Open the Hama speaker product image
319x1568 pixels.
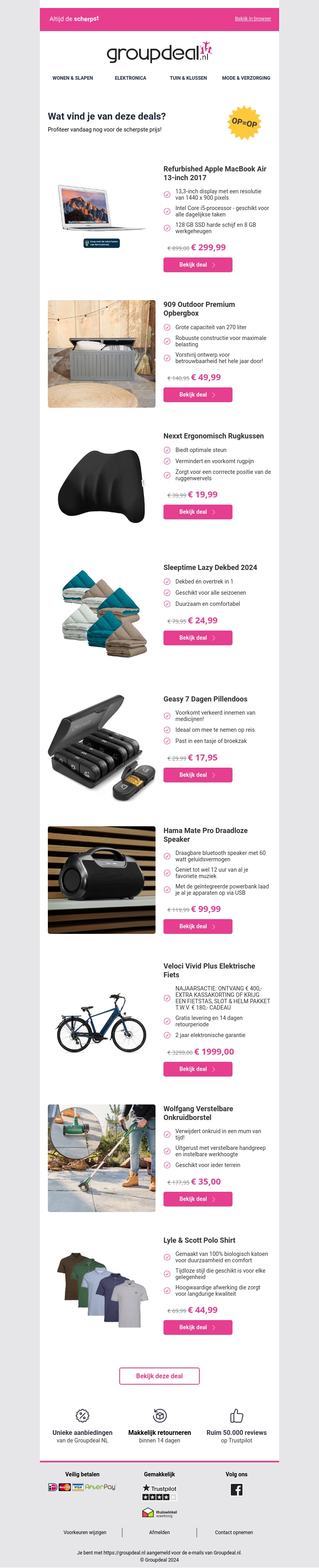(x=102, y=880)
